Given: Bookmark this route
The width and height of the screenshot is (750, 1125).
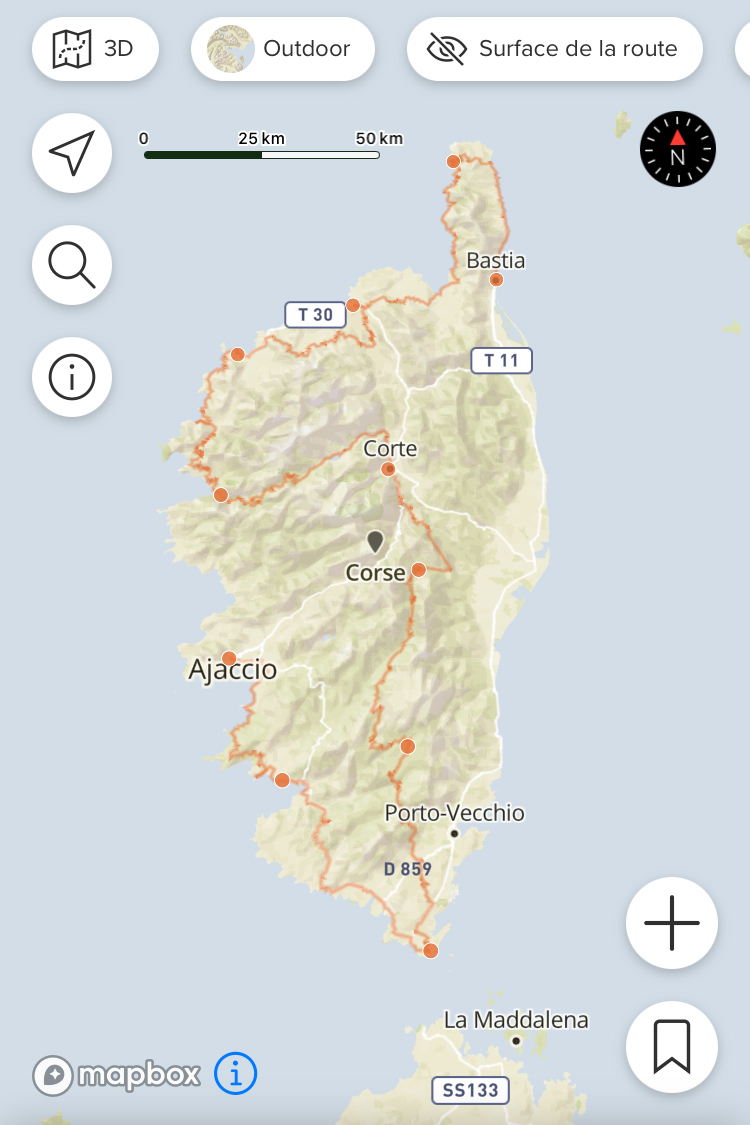Looking at the screenshot, I should pos(672,1047).
